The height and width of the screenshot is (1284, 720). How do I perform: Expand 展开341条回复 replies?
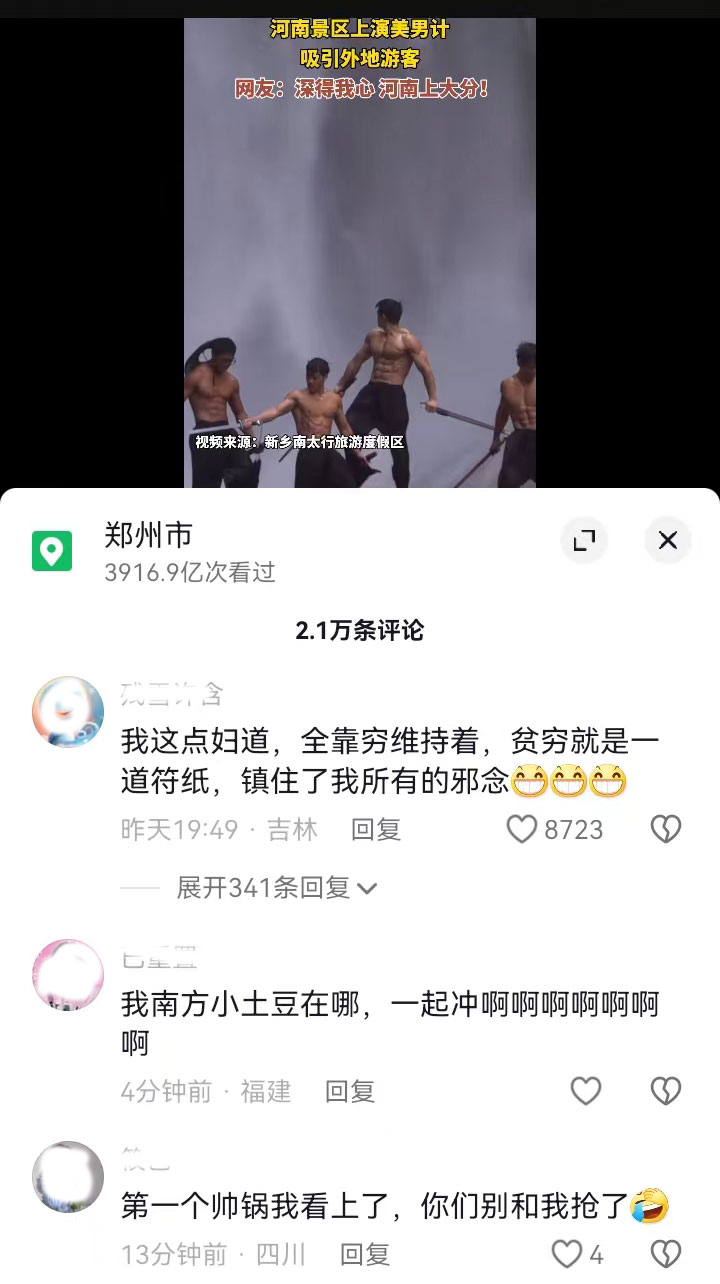click(x=276, y=887)
